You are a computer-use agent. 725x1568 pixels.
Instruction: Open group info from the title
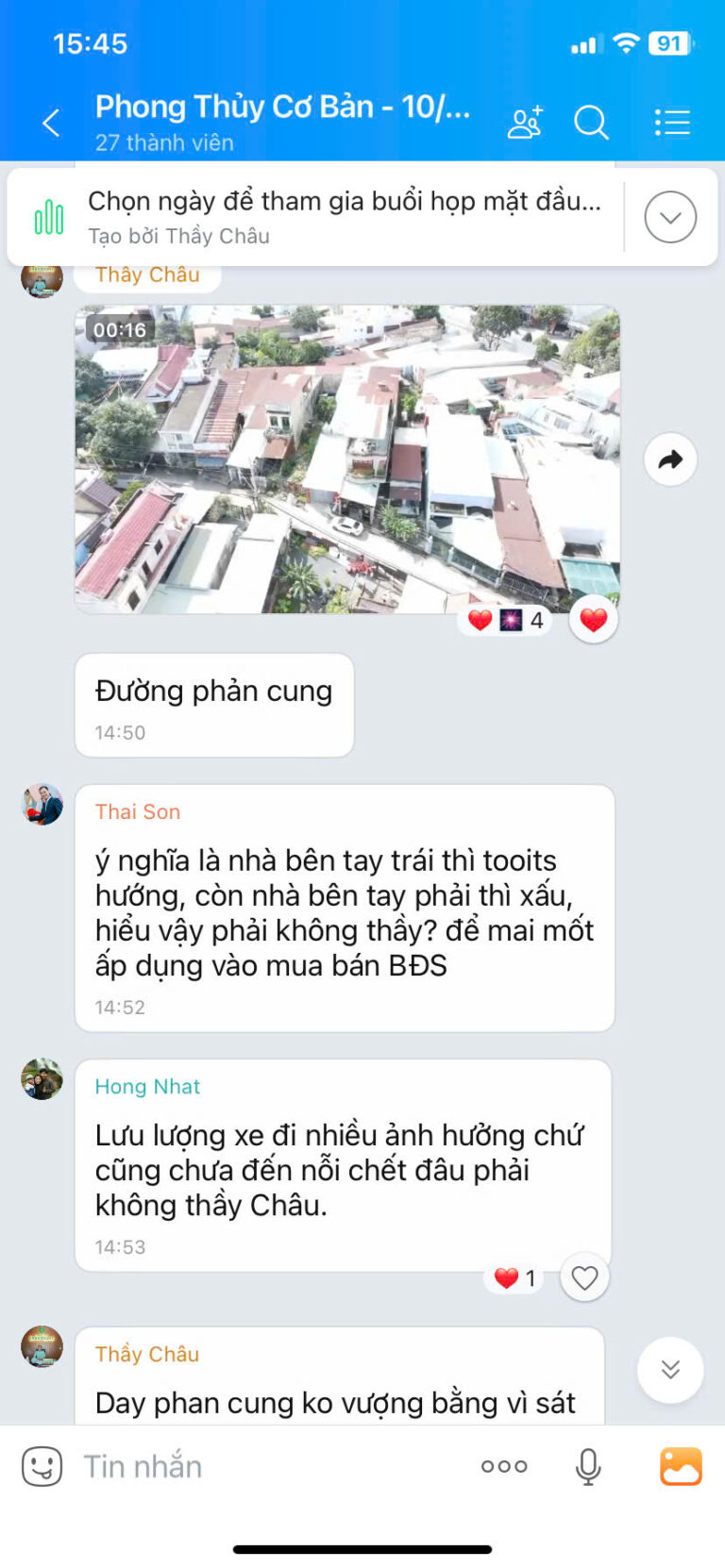point(281,121)
